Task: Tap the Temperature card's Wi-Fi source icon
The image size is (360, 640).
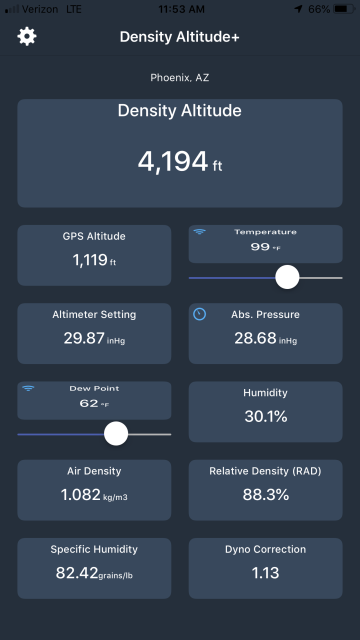Action: coord(200,231)
